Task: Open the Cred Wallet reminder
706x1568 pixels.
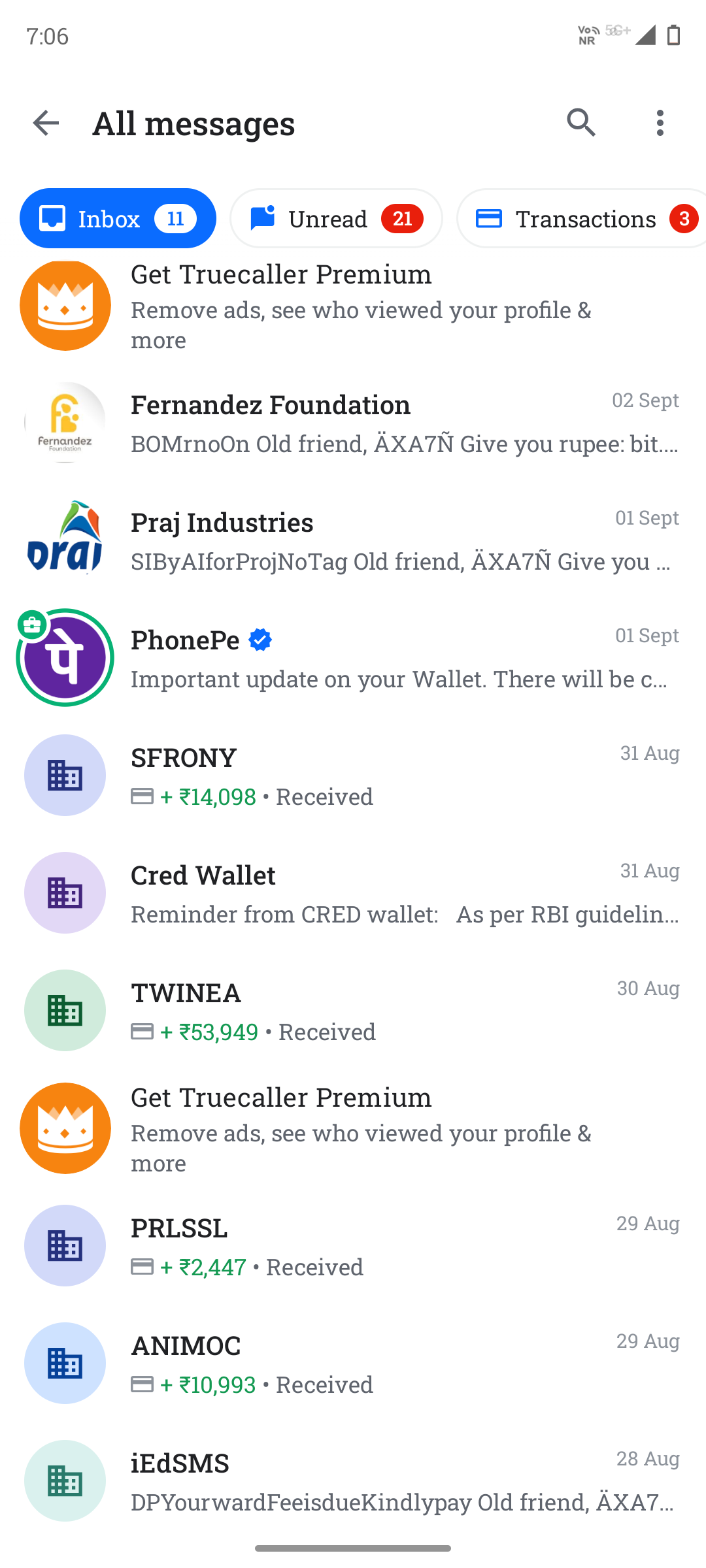Action: pos(353,893)
